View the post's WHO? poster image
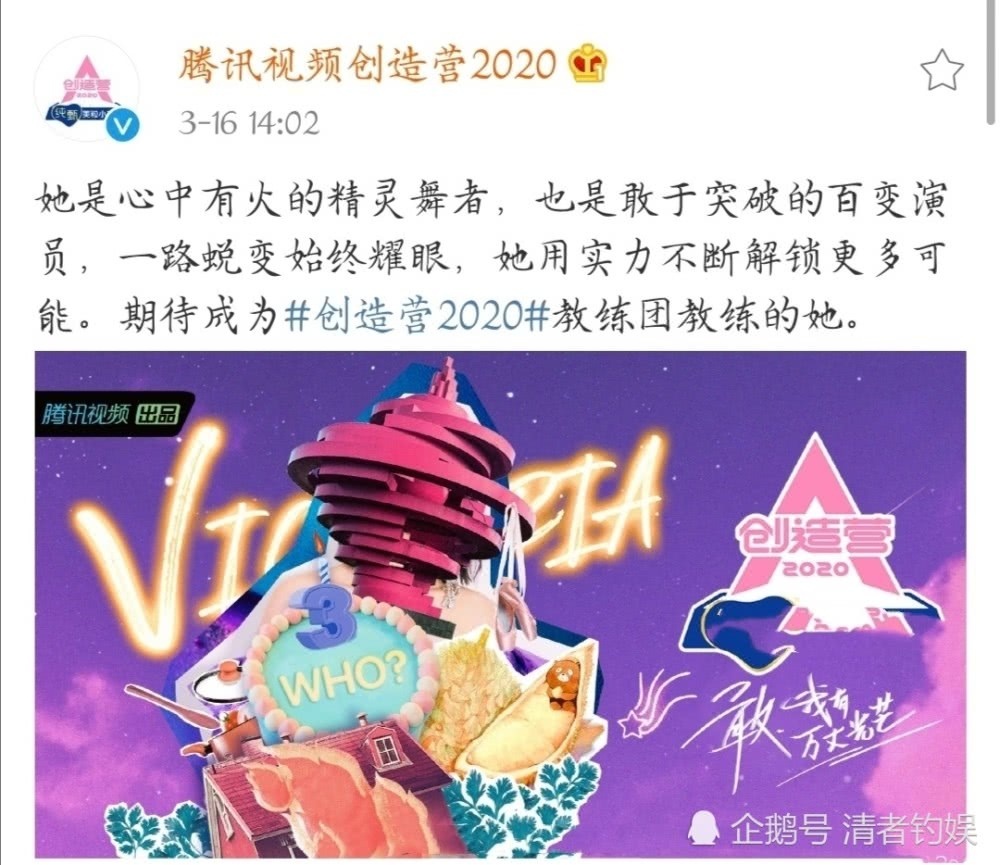 (500, 605)
